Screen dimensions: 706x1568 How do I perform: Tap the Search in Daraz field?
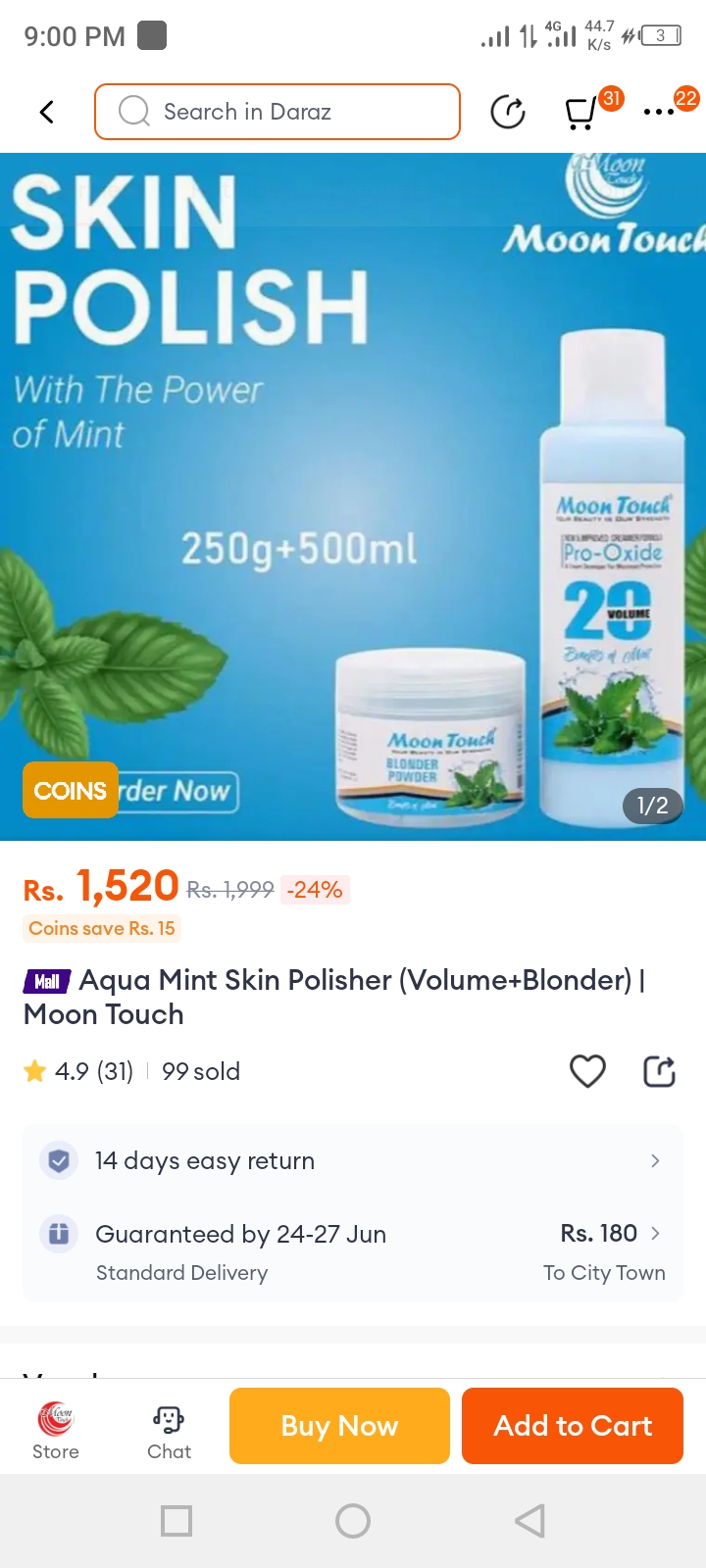[277, 112]
